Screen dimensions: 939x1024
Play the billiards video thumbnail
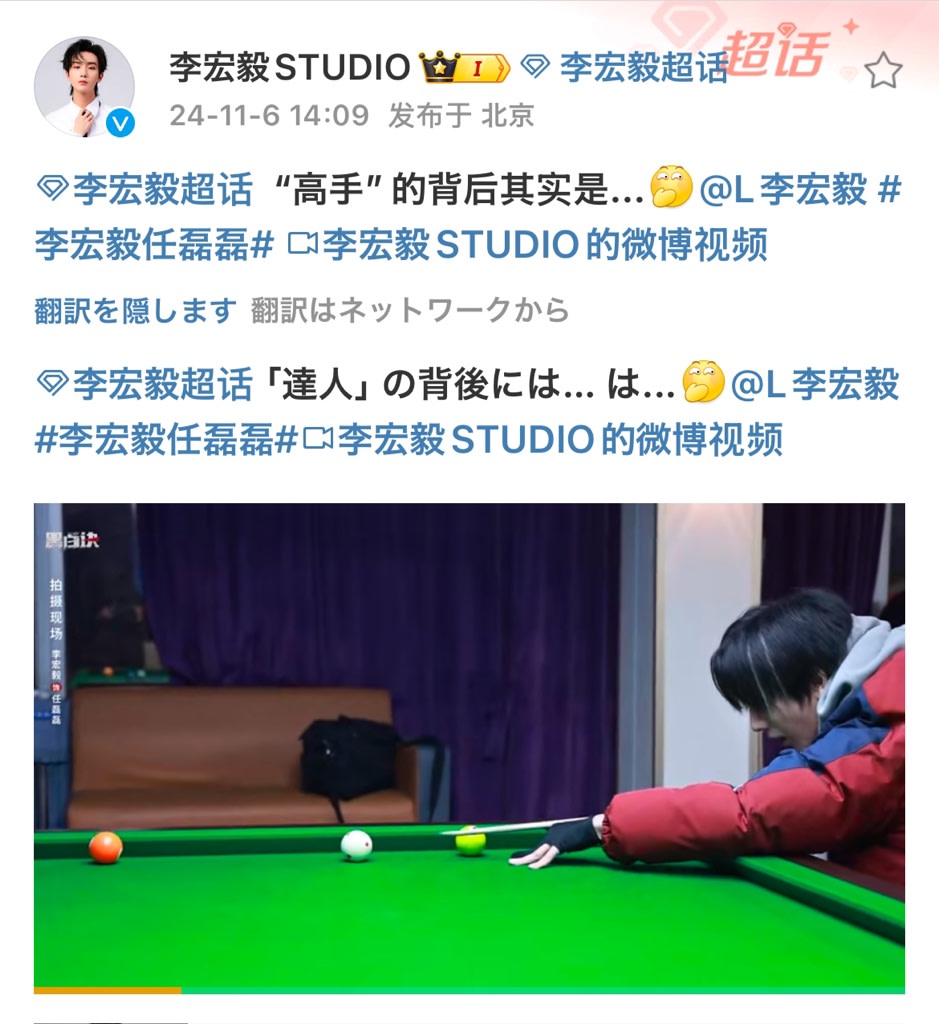(469, 746)
